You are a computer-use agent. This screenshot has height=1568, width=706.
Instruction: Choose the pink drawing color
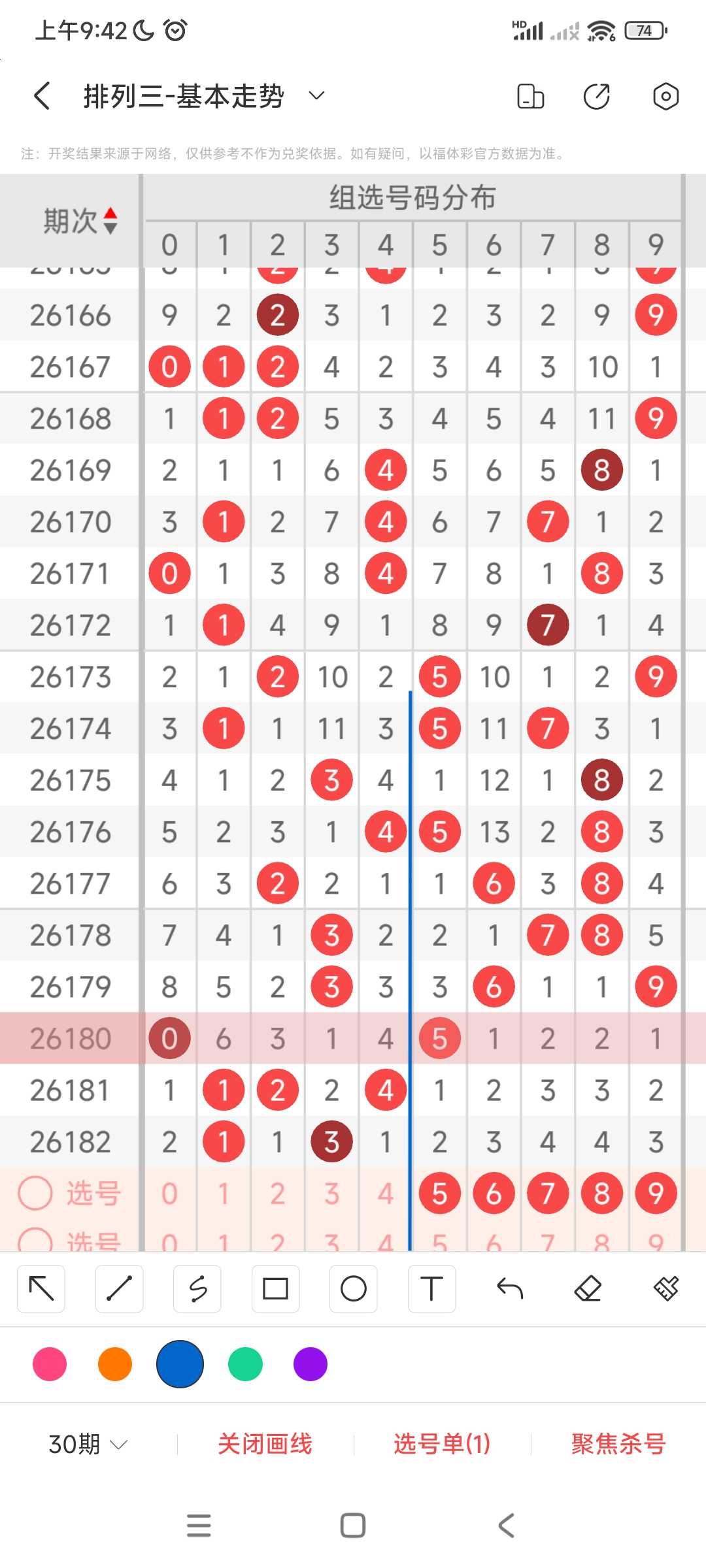[50, 1364]
